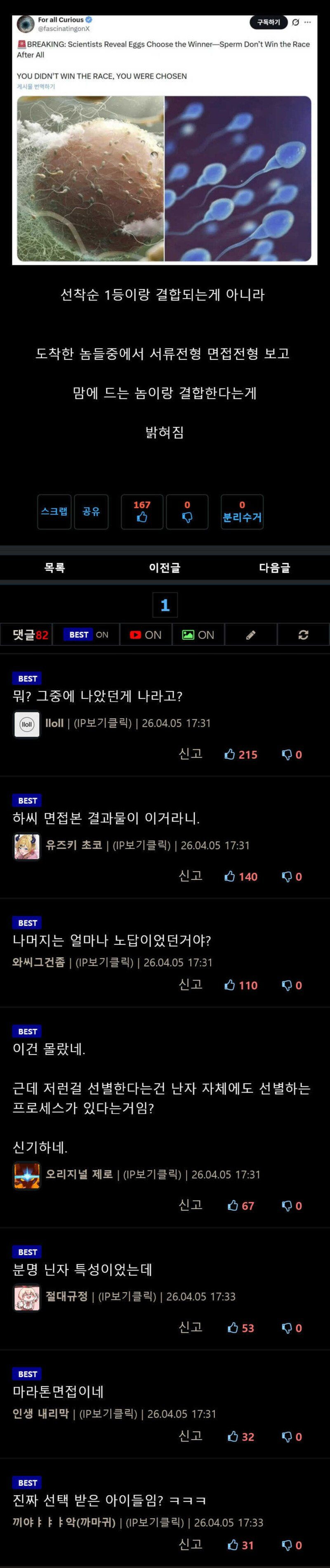Toggle YouTube embeds ON
The image size is (330, 1568).
click(146, 634)
